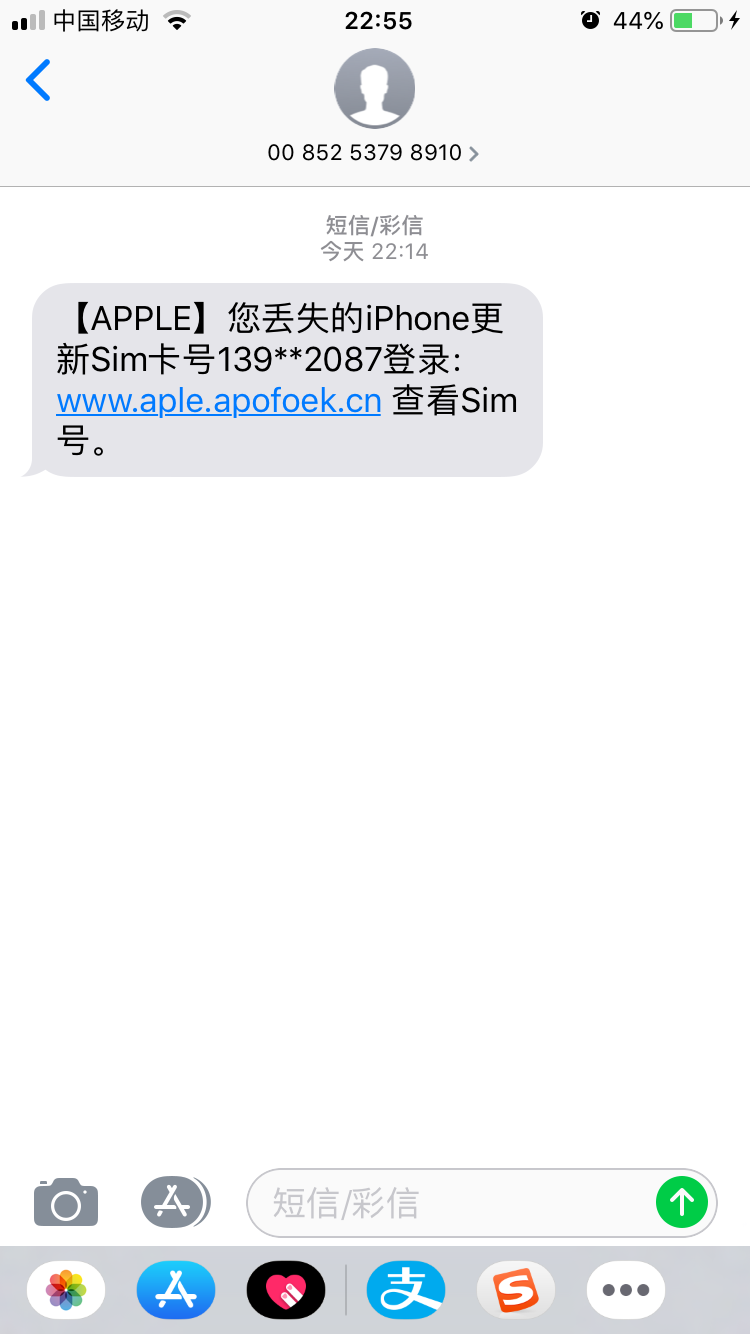The image size is (750, 1334).
Task: Toggle the iMessage App Store drawer button
Action: (175, 1202)
